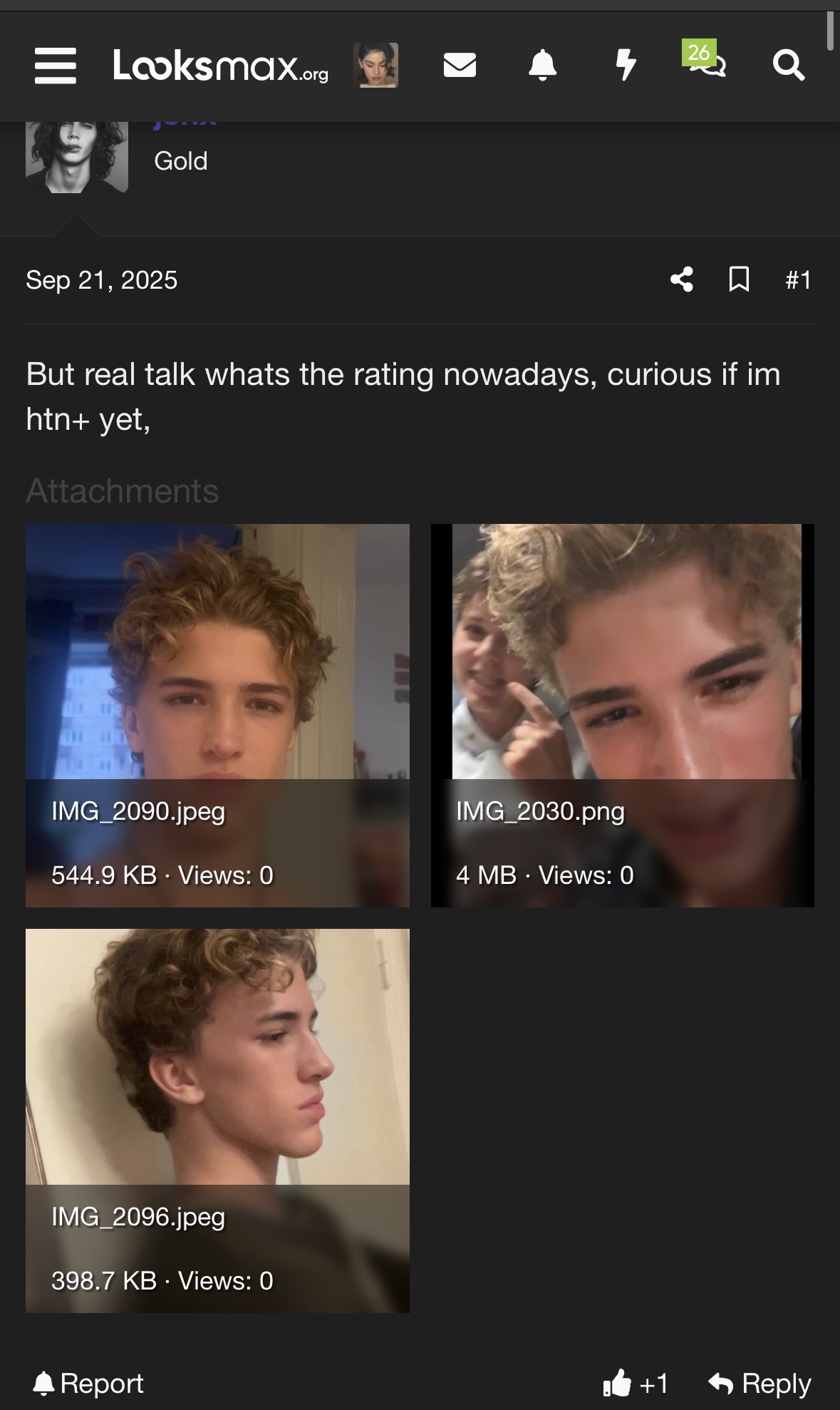Open the lightning bolt what's new feed
The image size is (840, 1410).
[x=625, y=66]
